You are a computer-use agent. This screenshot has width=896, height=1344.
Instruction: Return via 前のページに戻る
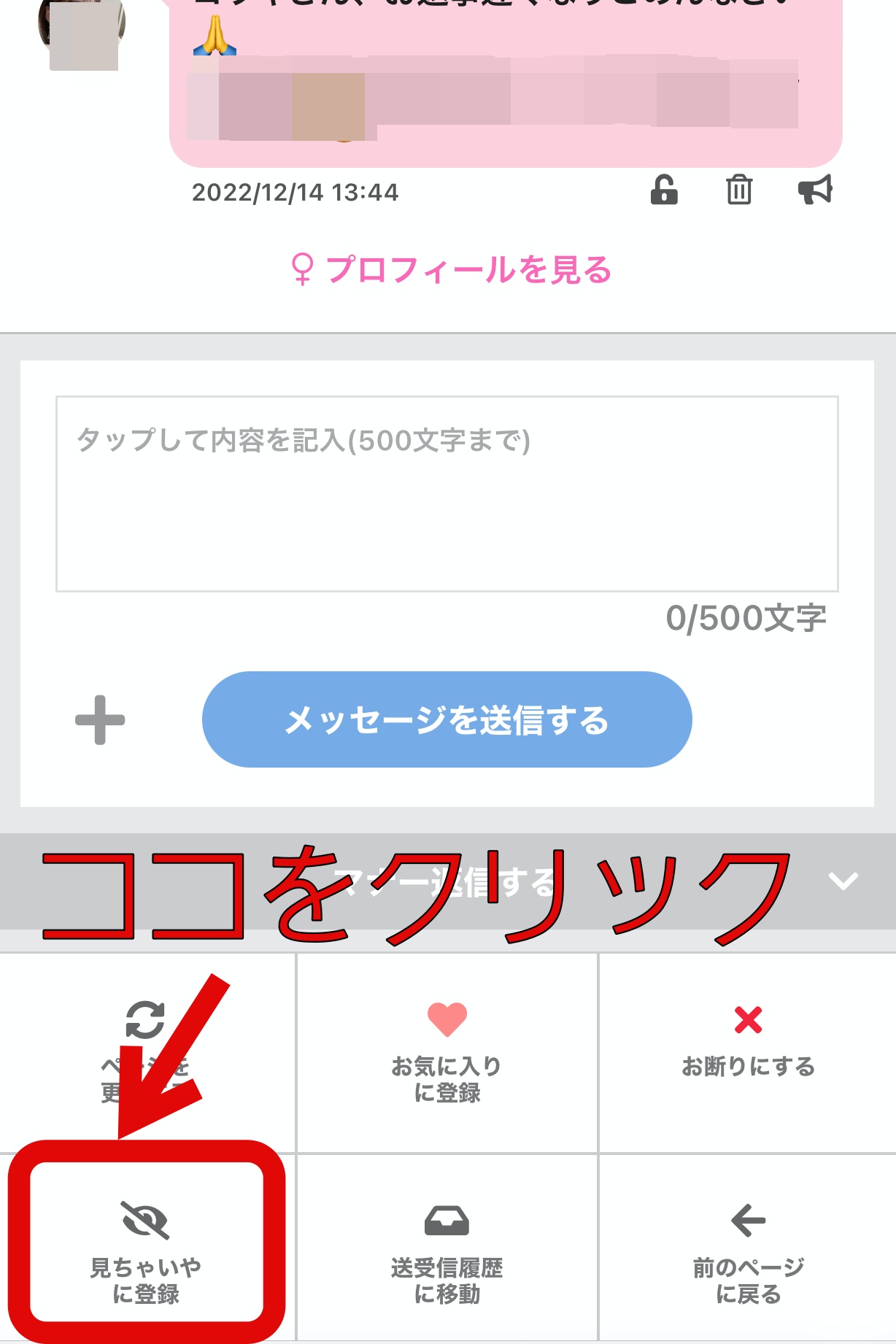(x=748, y=1247)
